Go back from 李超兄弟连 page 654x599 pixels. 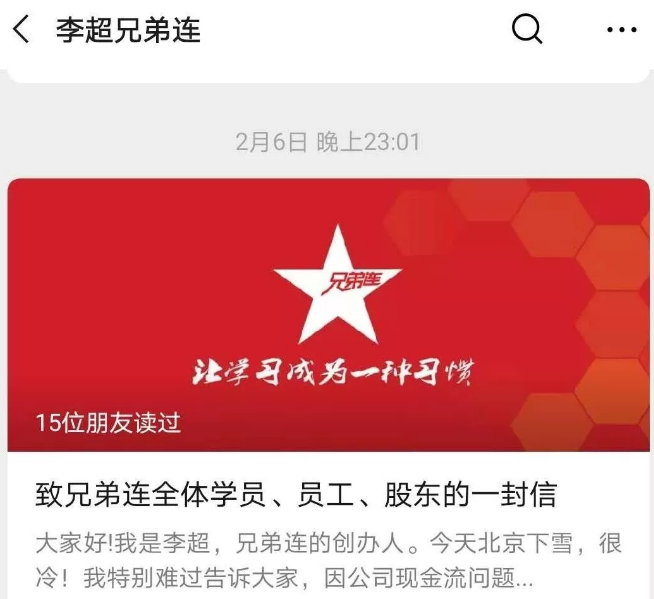22,30
